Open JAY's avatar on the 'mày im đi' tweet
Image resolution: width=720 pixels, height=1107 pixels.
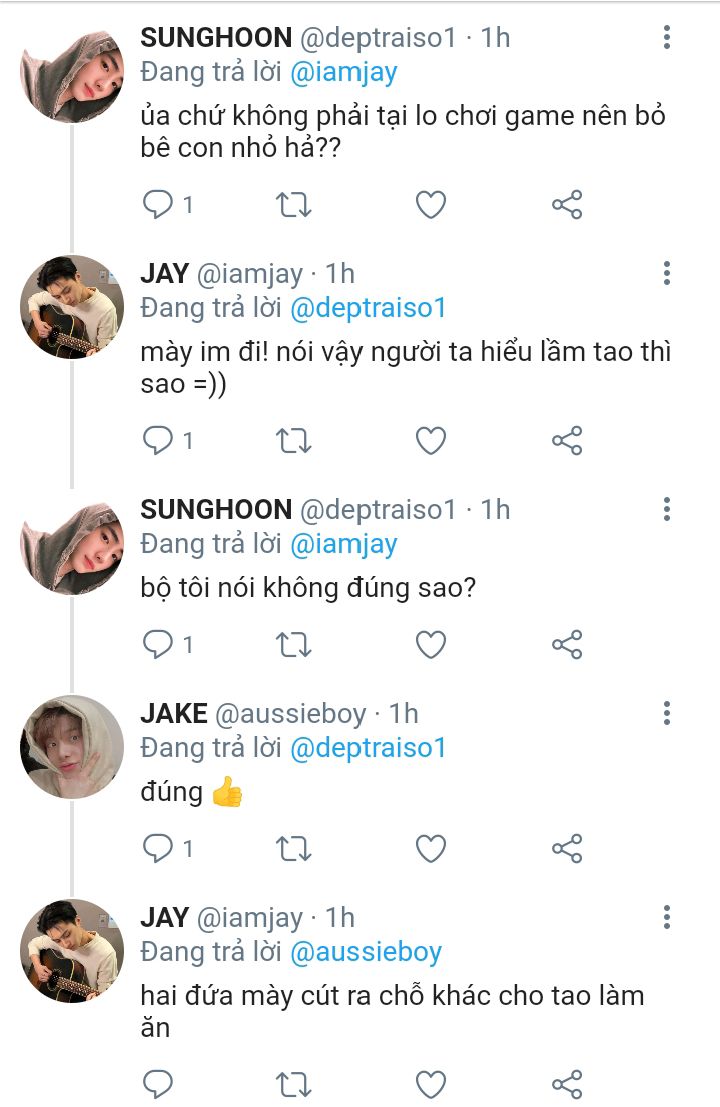(72, 307)
